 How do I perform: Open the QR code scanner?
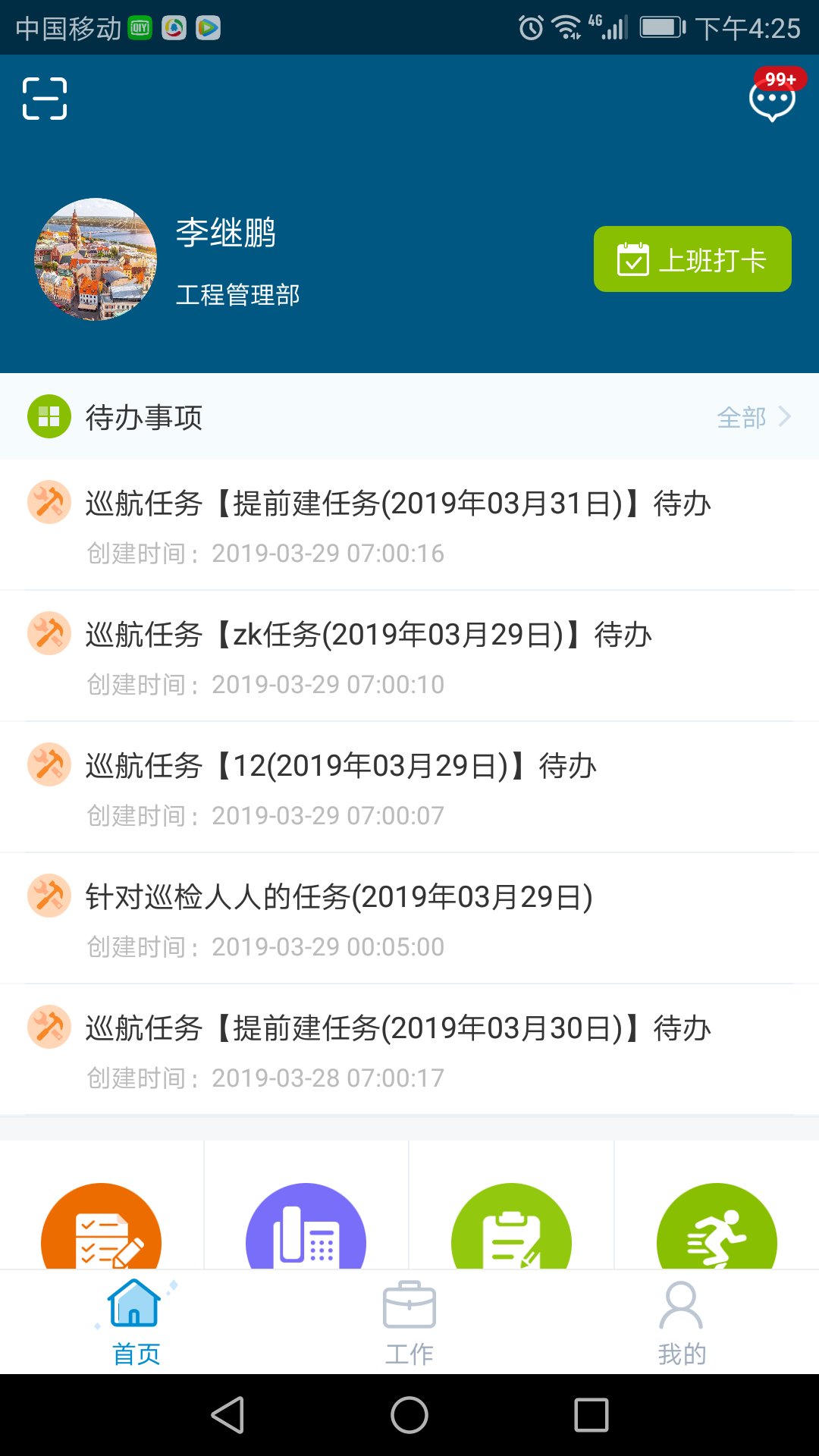point(47,99)
